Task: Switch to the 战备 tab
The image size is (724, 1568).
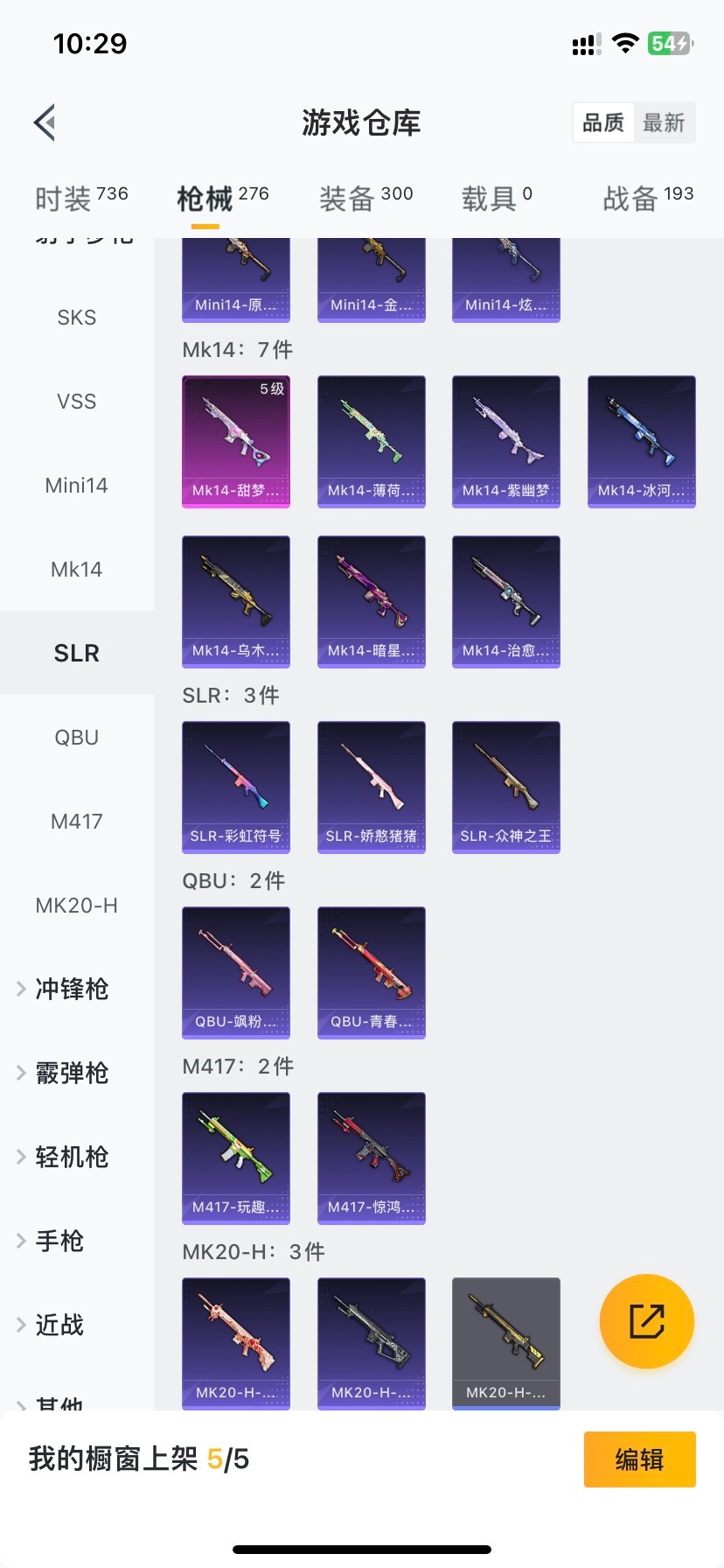Action: point(647,199)
